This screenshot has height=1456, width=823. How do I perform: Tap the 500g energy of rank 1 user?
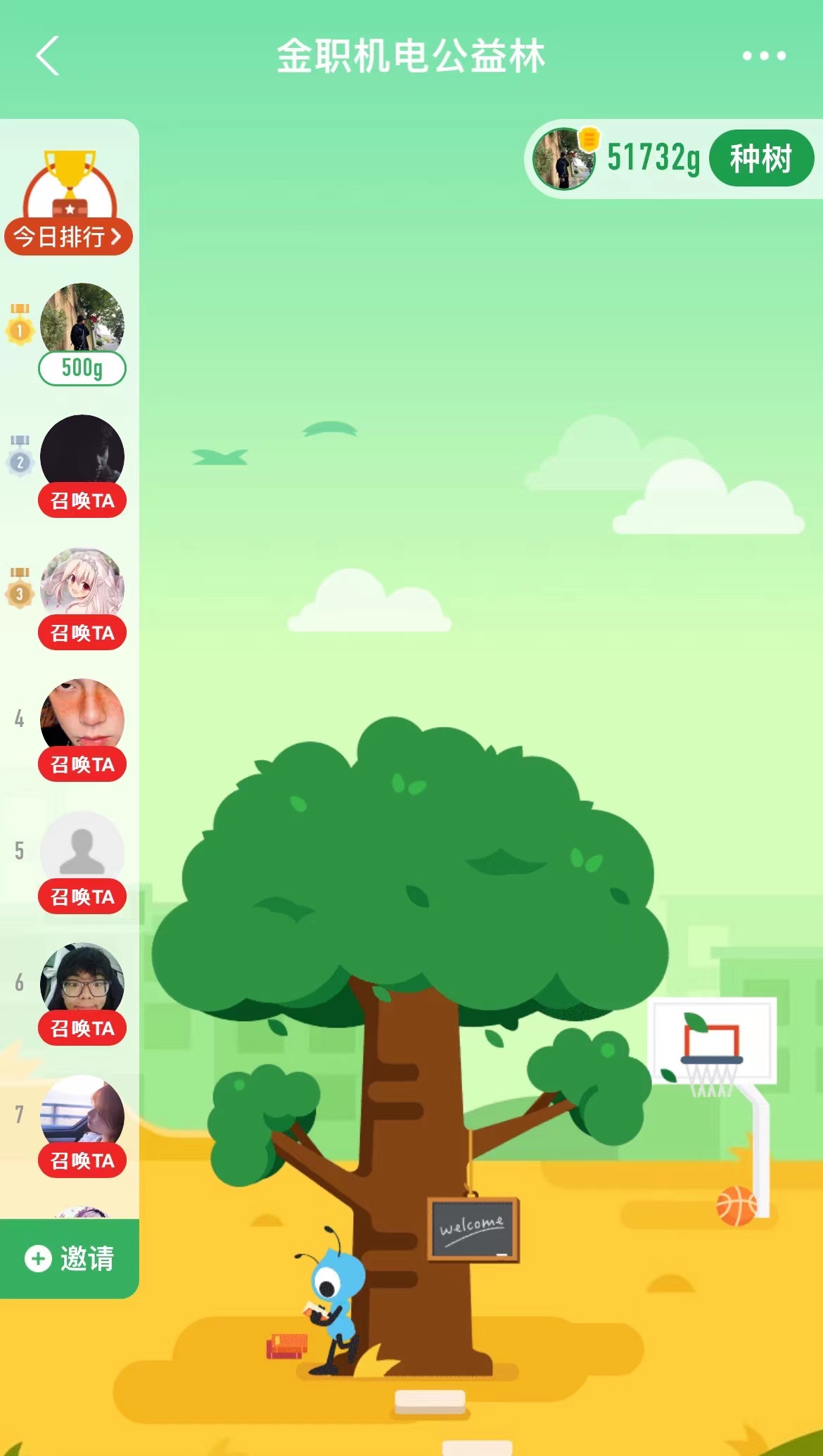pyautogui.click(x=82, y=368)
